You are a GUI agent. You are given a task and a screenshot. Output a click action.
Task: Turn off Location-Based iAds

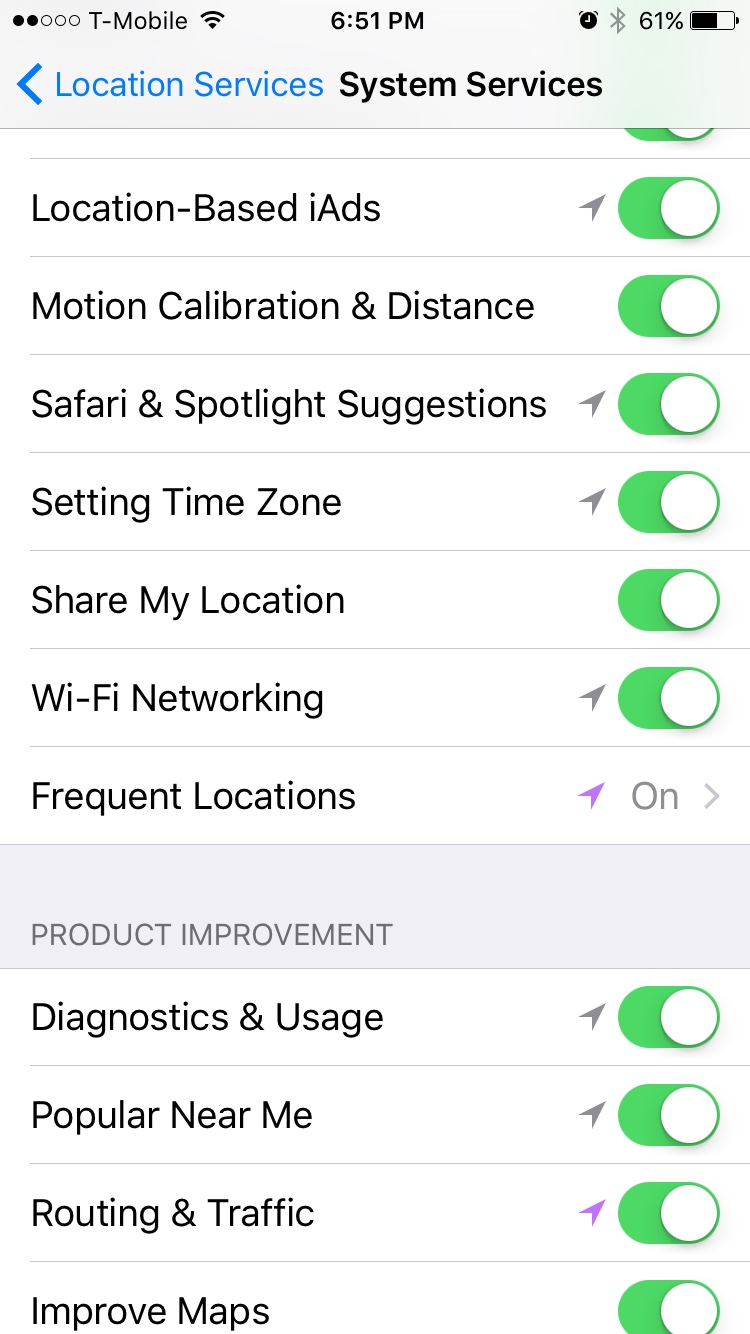pos(668,208)
